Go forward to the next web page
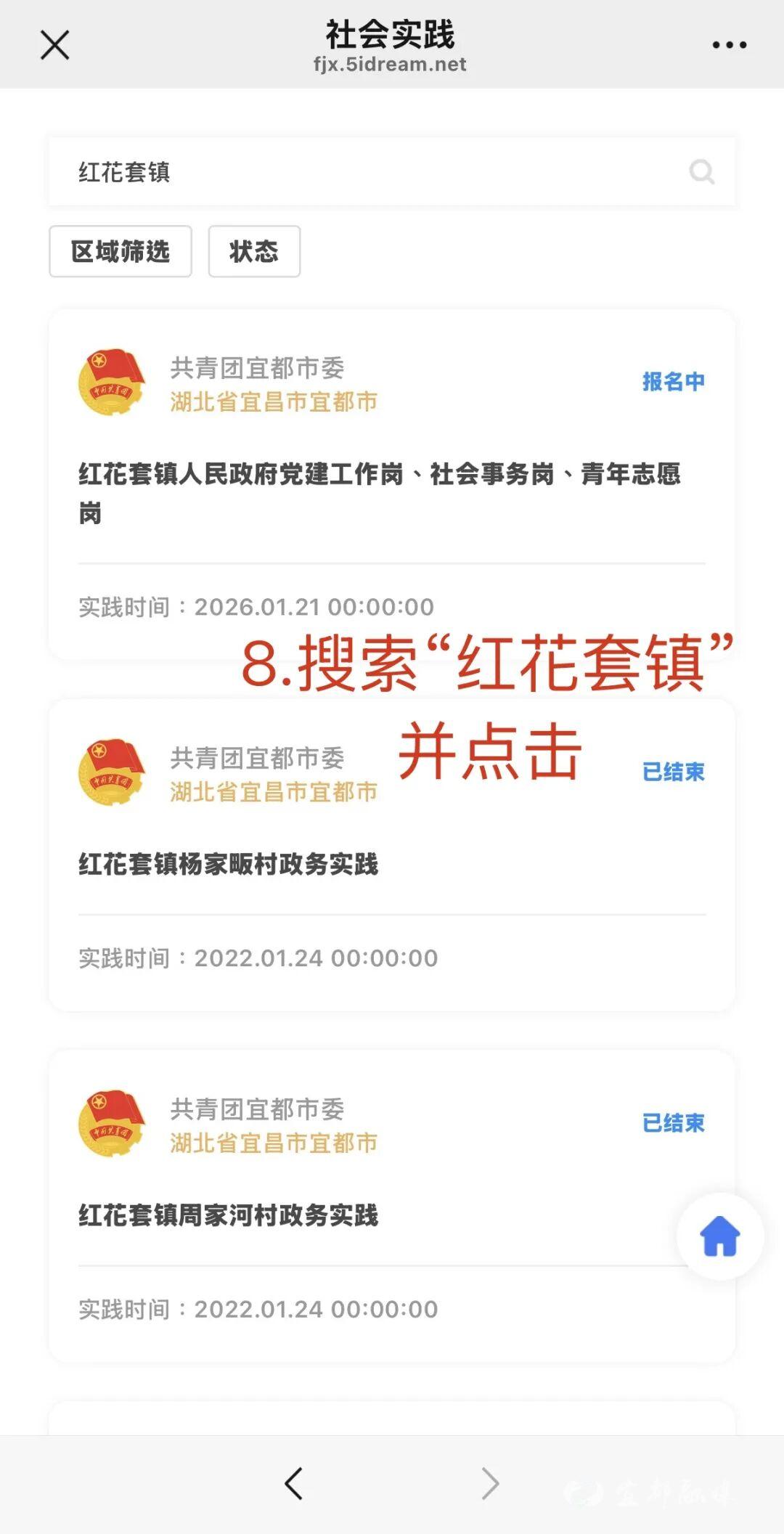This screenshot has height=1534, width=784. [x=491, y=1483]
